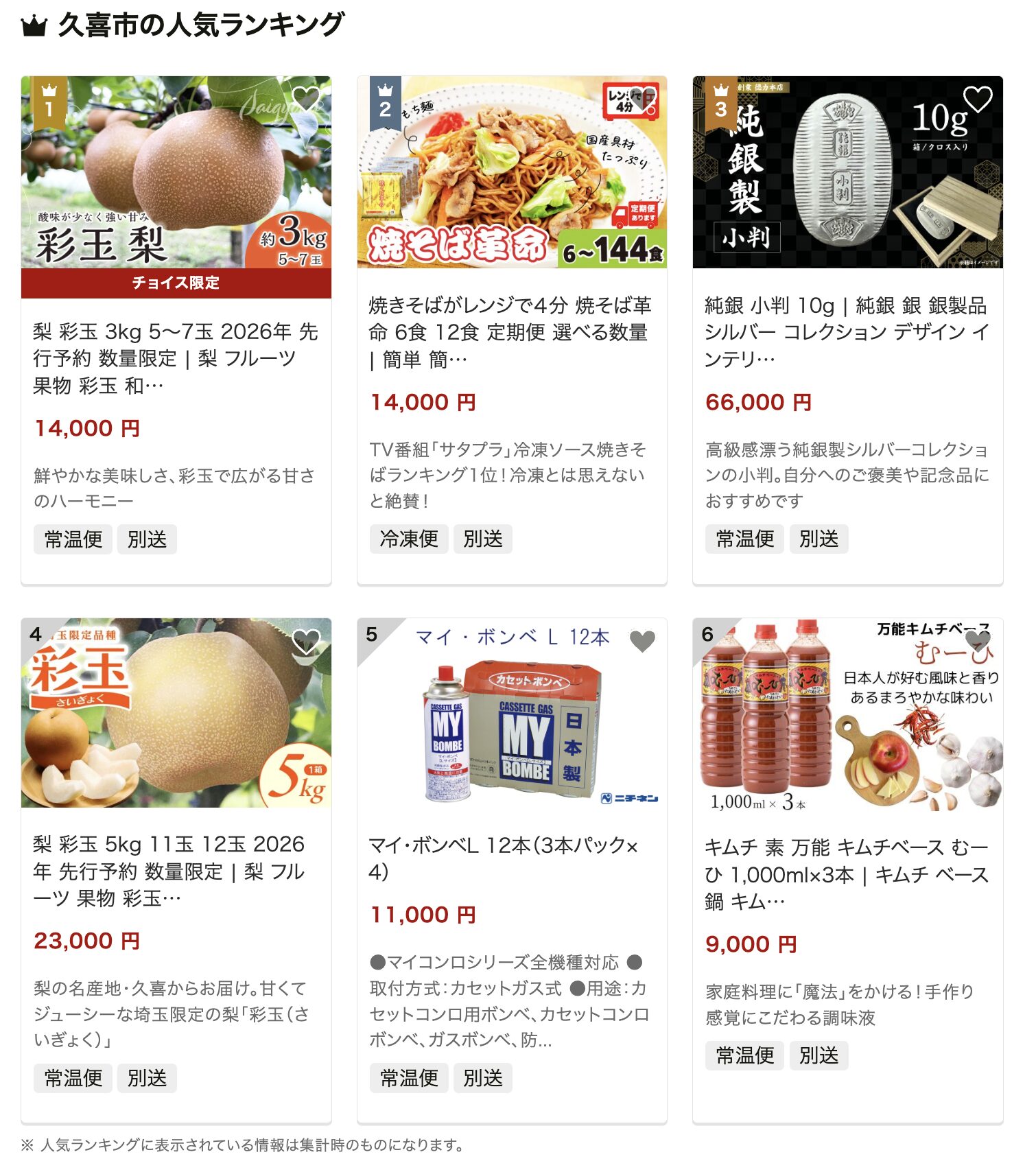1036x1172 pixels.
Task: Open the 彩玉 5kg pear product card
Action: [x=176, y=870]
